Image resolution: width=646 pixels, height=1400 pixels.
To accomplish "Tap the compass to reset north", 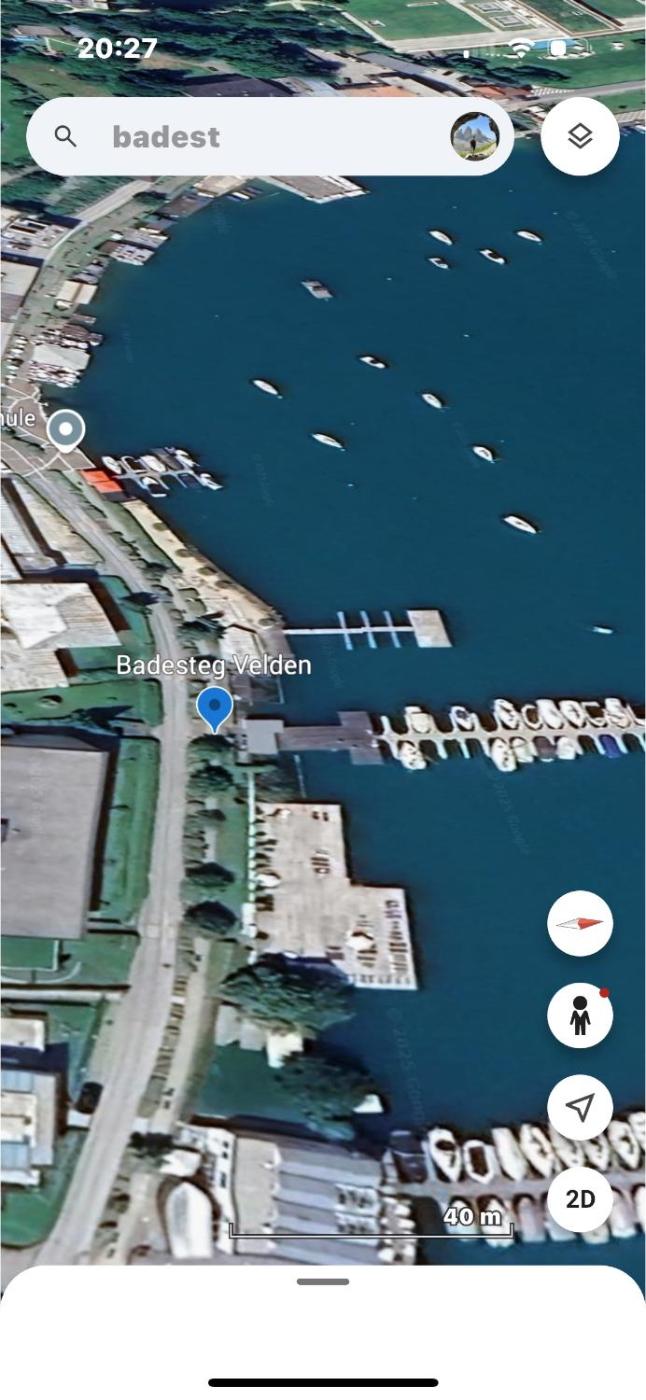I will [x=580, y=924].
